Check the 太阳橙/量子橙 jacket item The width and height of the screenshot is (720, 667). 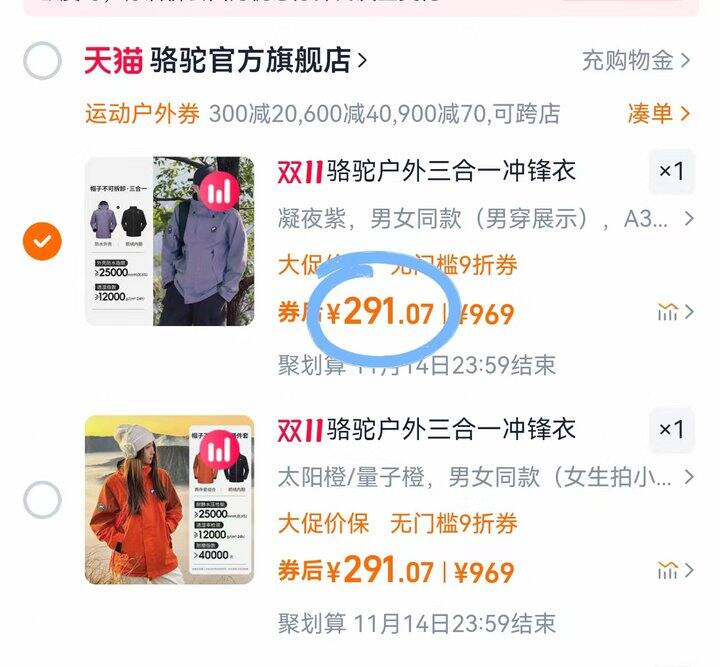(42, 500)
